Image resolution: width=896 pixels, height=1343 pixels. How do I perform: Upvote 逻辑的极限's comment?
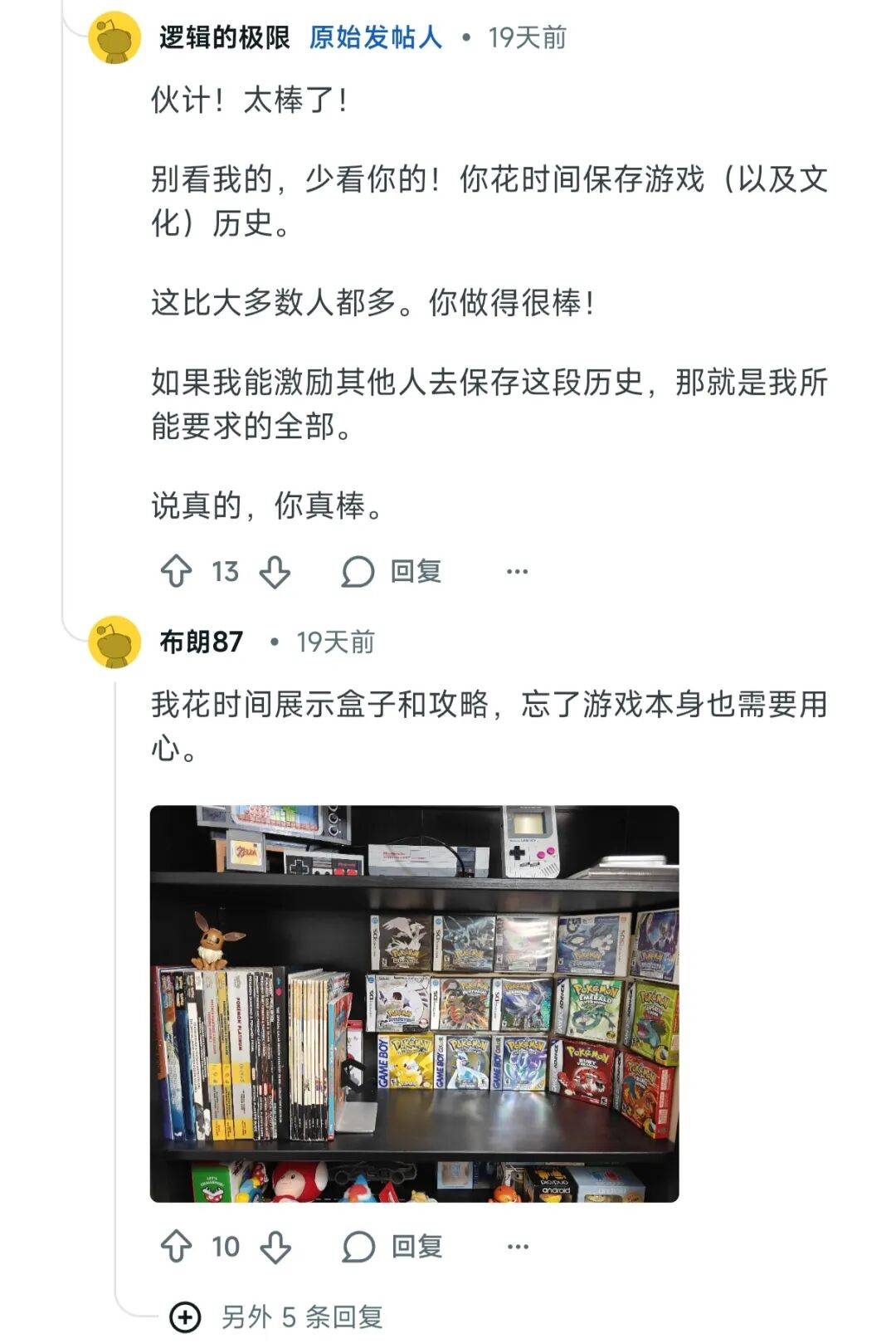pyautogui.click(x=176, y=571)
